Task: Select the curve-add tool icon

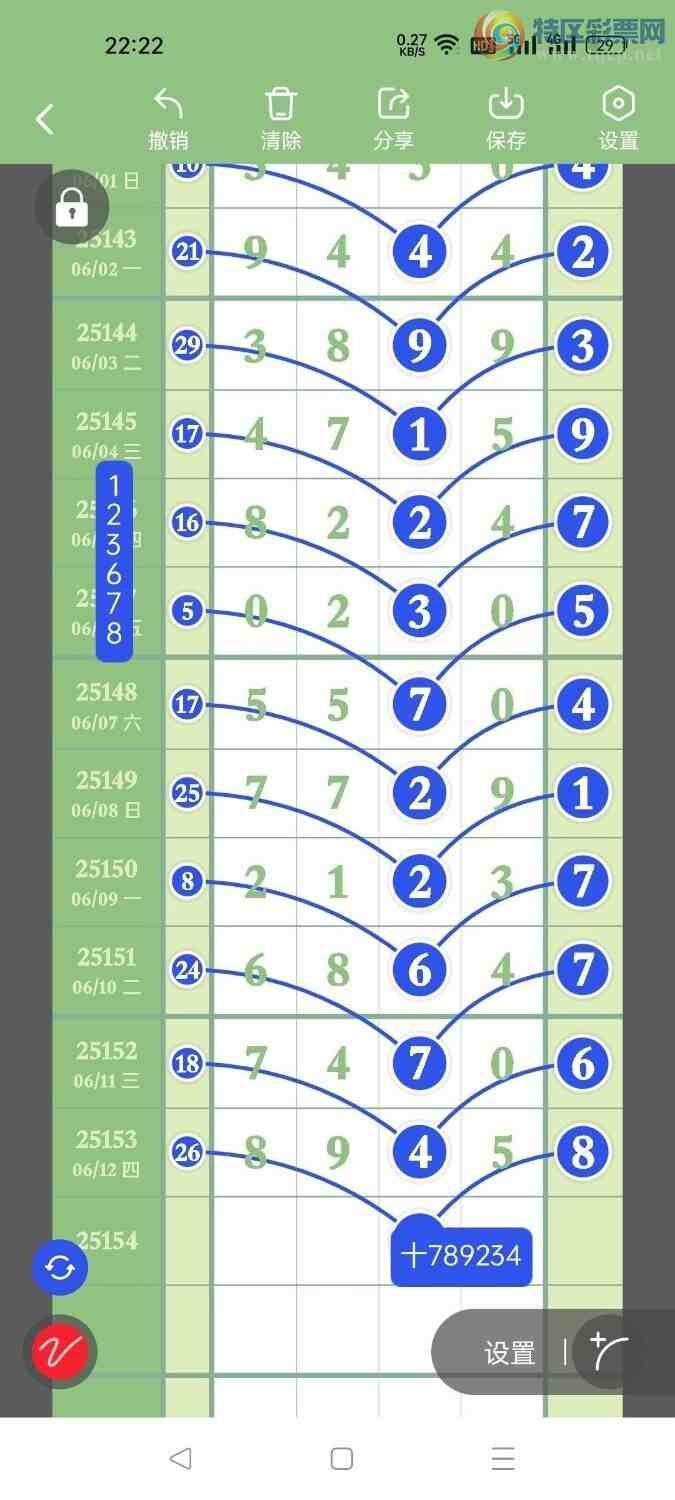Action: [610, 1352]
